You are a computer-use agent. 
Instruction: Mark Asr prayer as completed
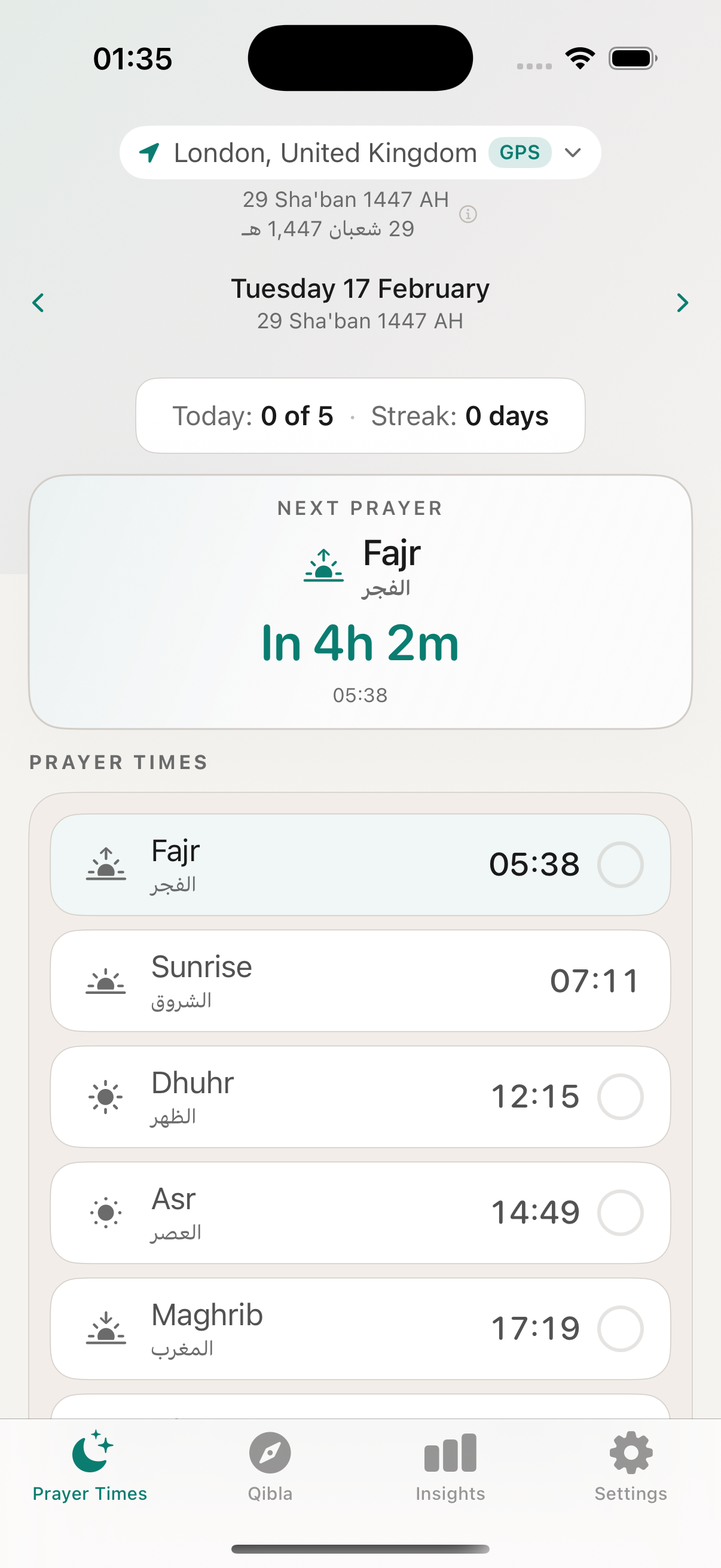pos(620,1213)
